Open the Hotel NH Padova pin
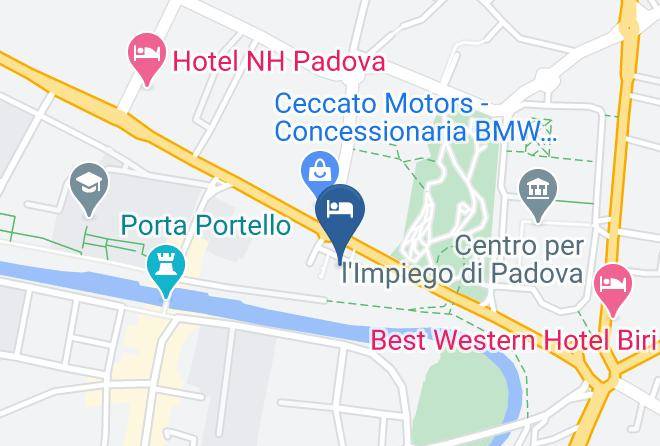 [x=146, y=58]
